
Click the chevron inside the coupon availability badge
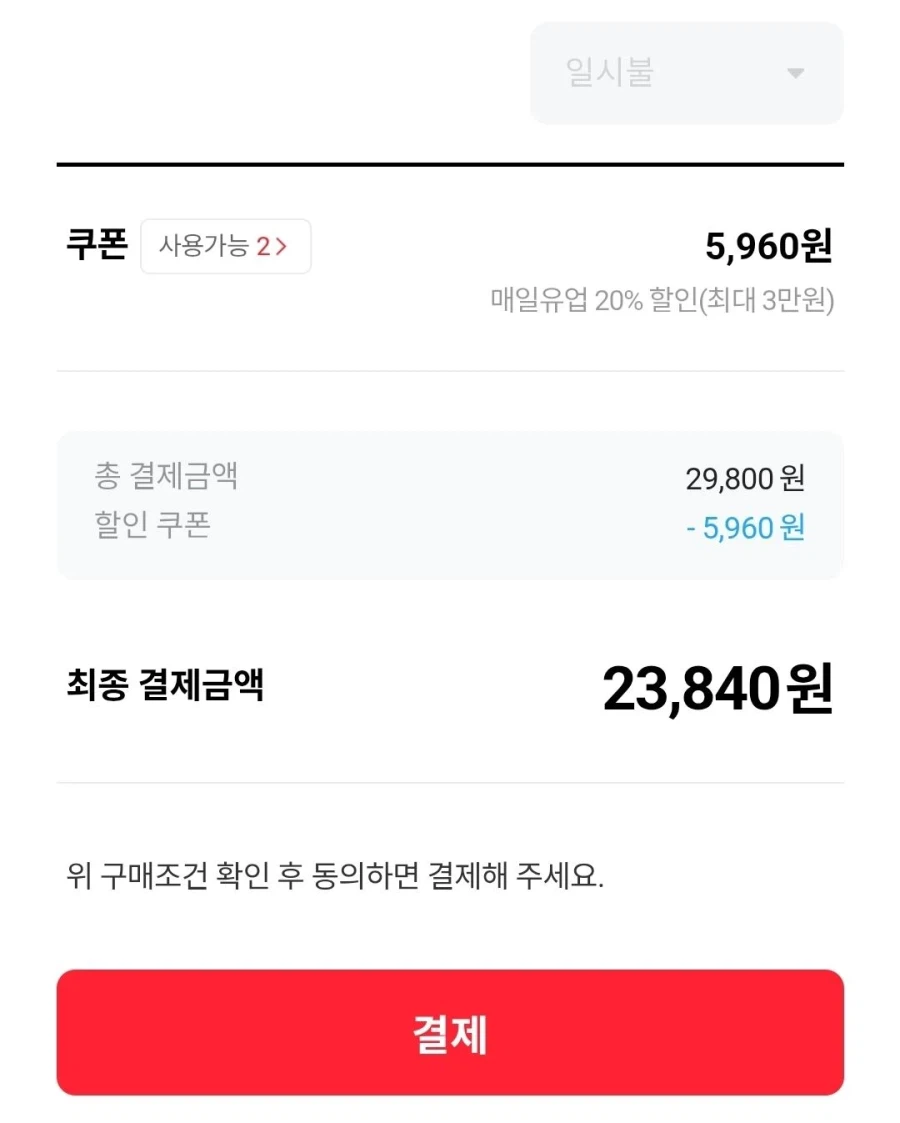[x=283, y=246]
